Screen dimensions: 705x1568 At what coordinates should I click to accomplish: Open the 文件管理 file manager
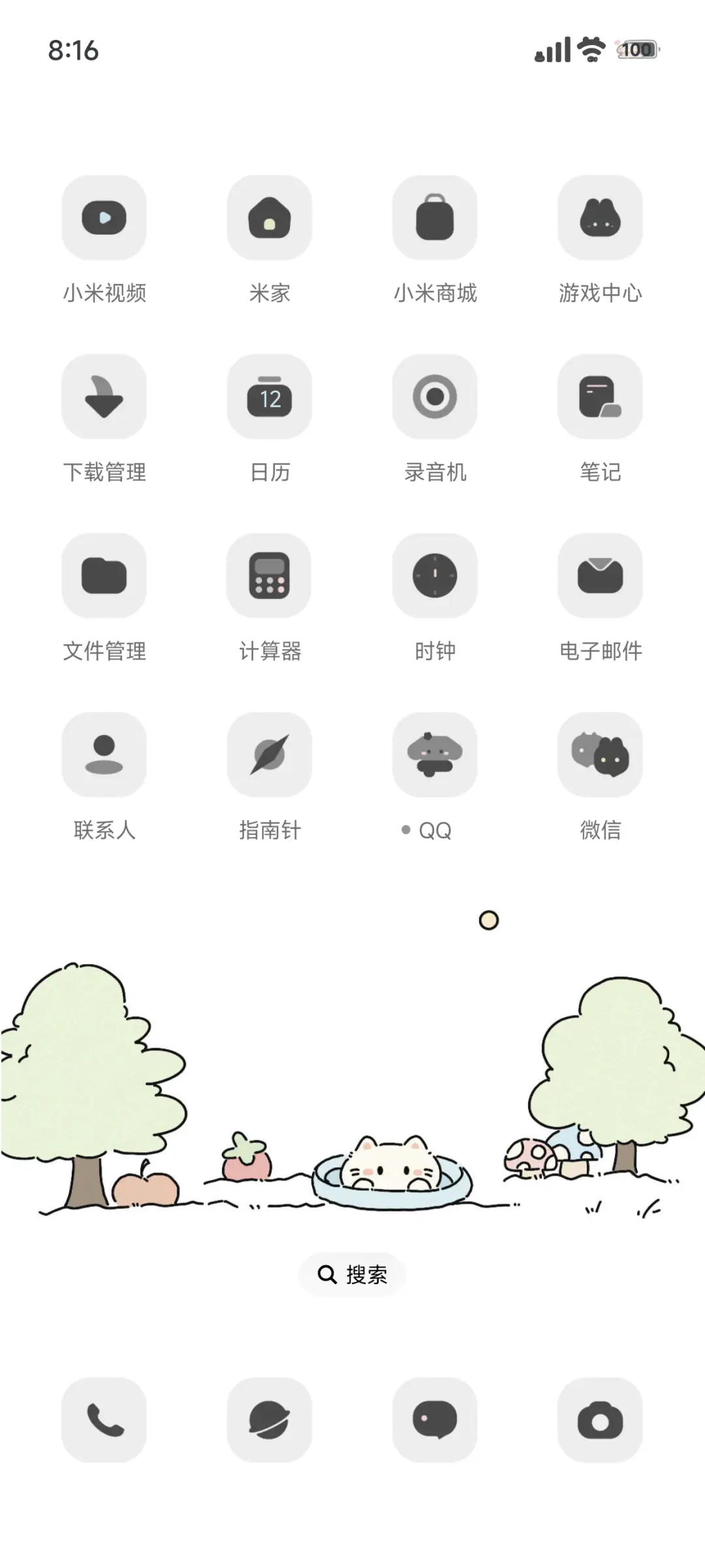click(x=104, y=577)
